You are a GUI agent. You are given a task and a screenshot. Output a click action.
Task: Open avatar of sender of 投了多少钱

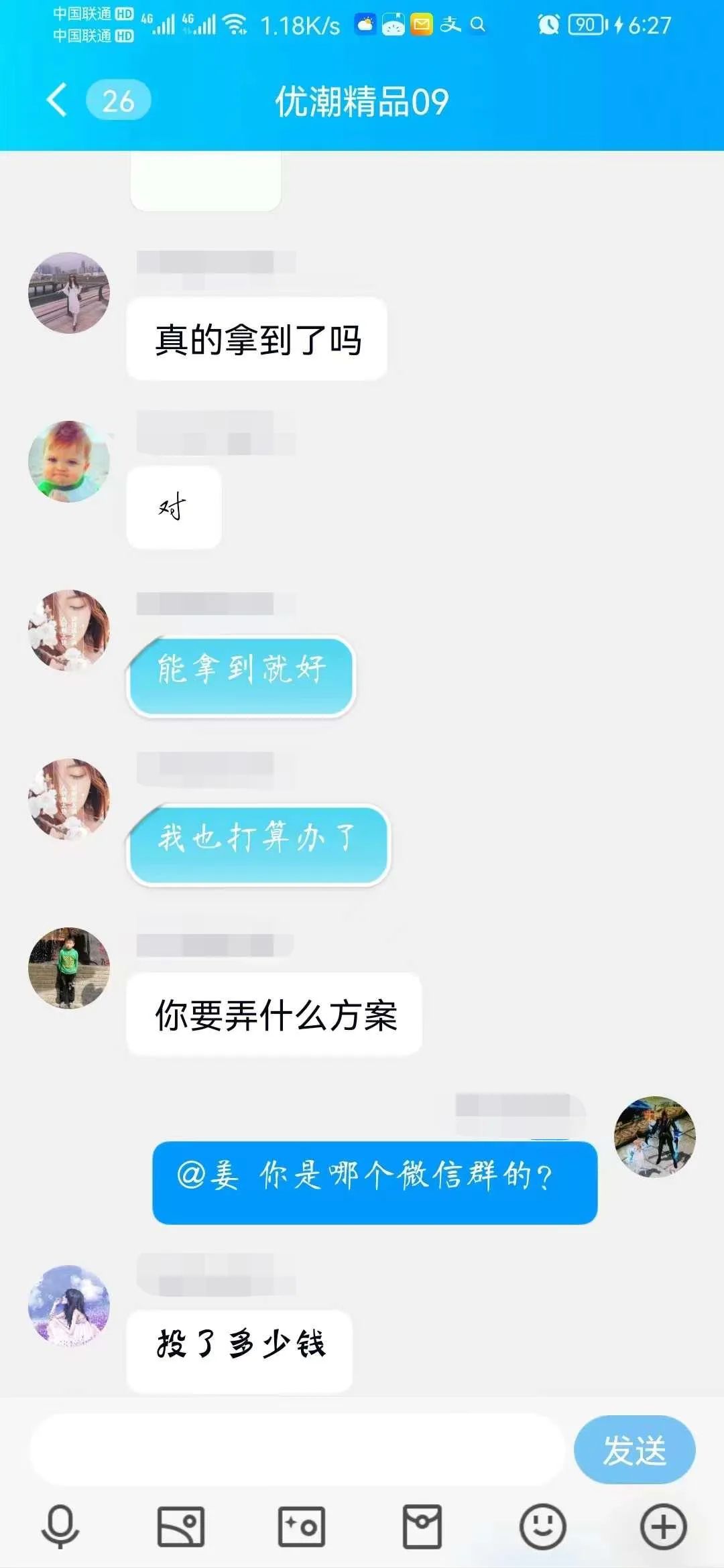tap(69, 1306)
